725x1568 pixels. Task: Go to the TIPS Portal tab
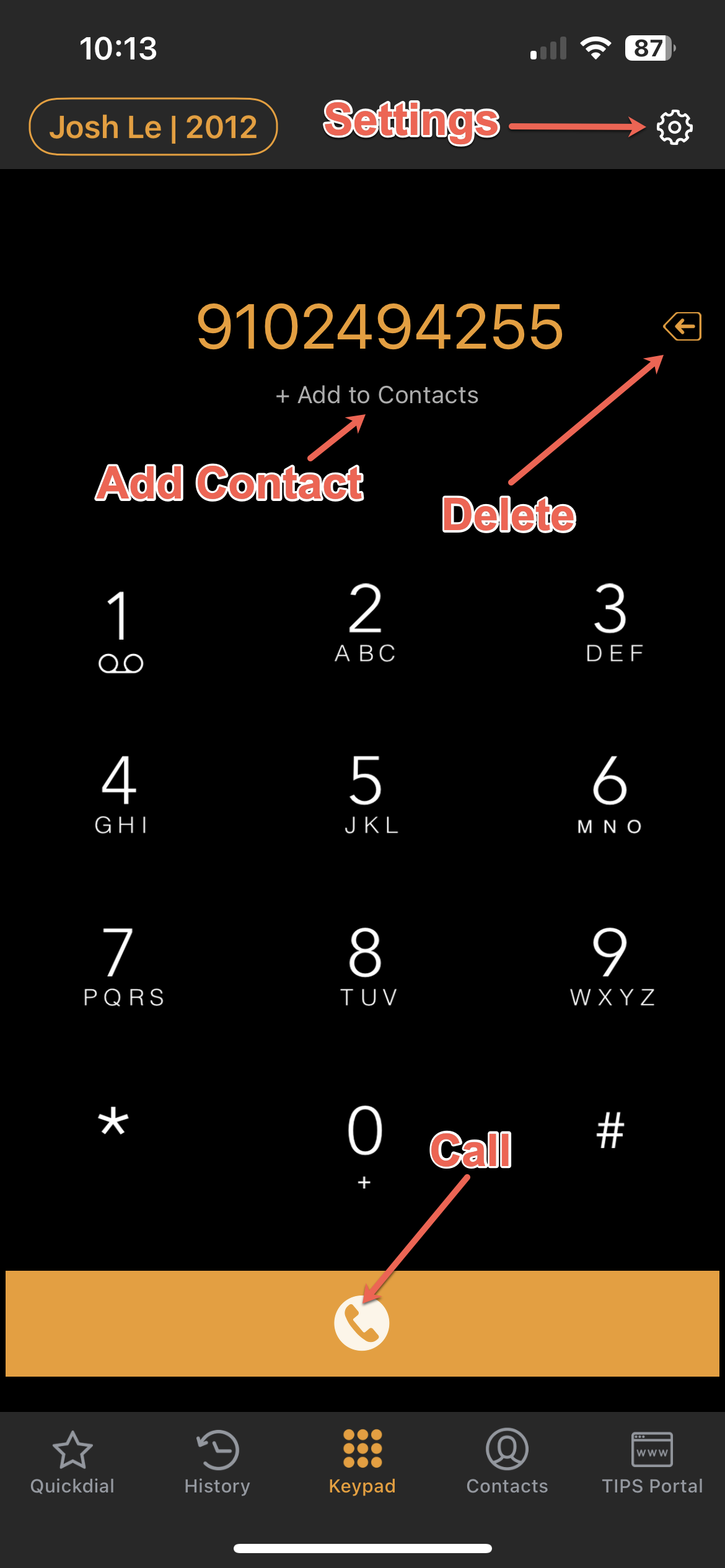(652, 1463)
